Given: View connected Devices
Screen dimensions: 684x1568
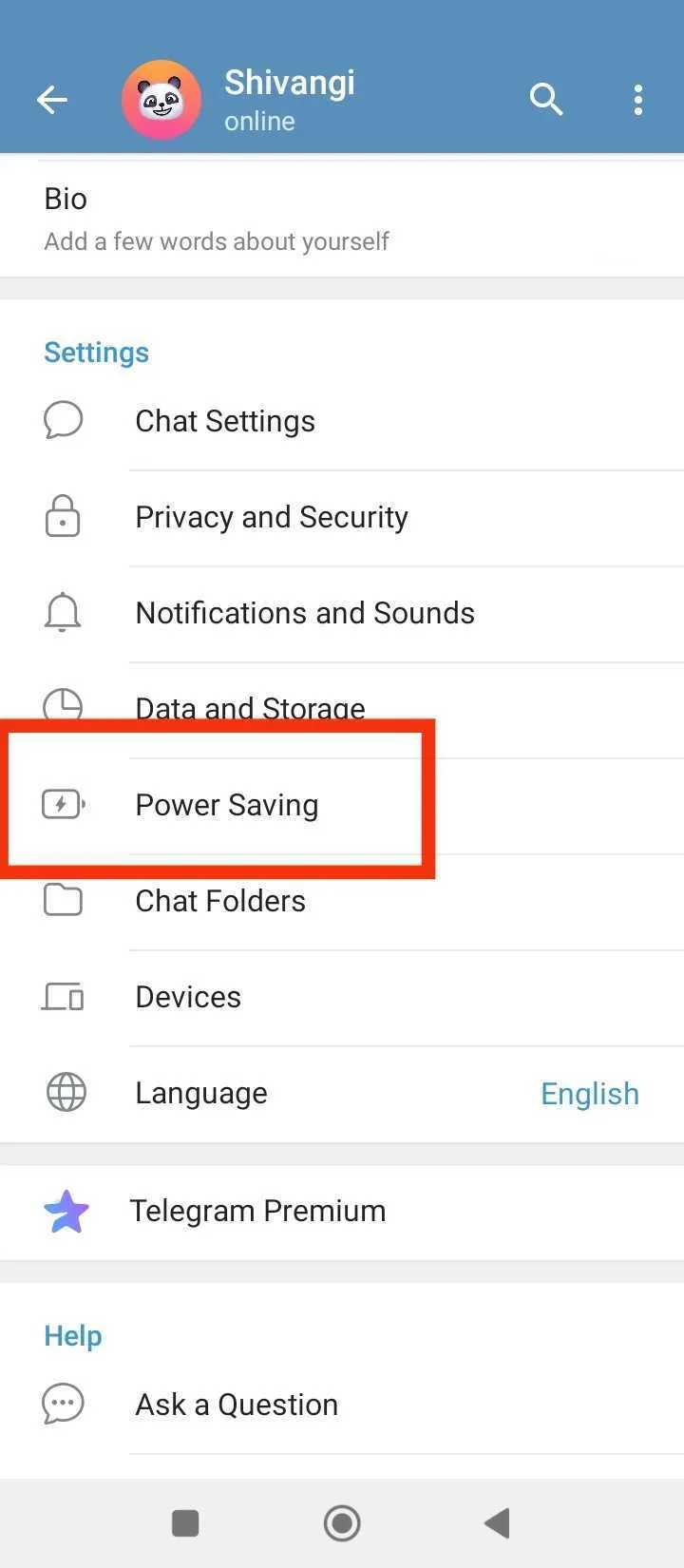Looking at the screenshot, I should 188,997.
